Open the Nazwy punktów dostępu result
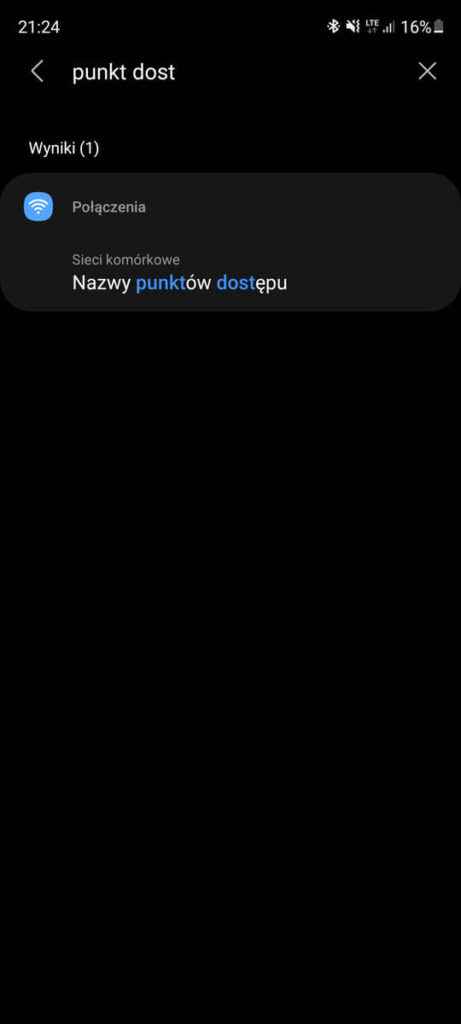The width and height of the screenshot is (461, 1024). [x=230, y=273]
